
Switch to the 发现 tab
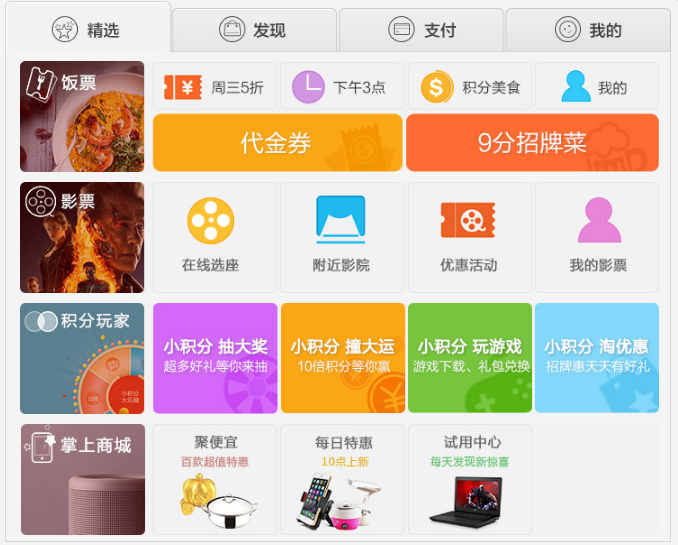point(254,30)
